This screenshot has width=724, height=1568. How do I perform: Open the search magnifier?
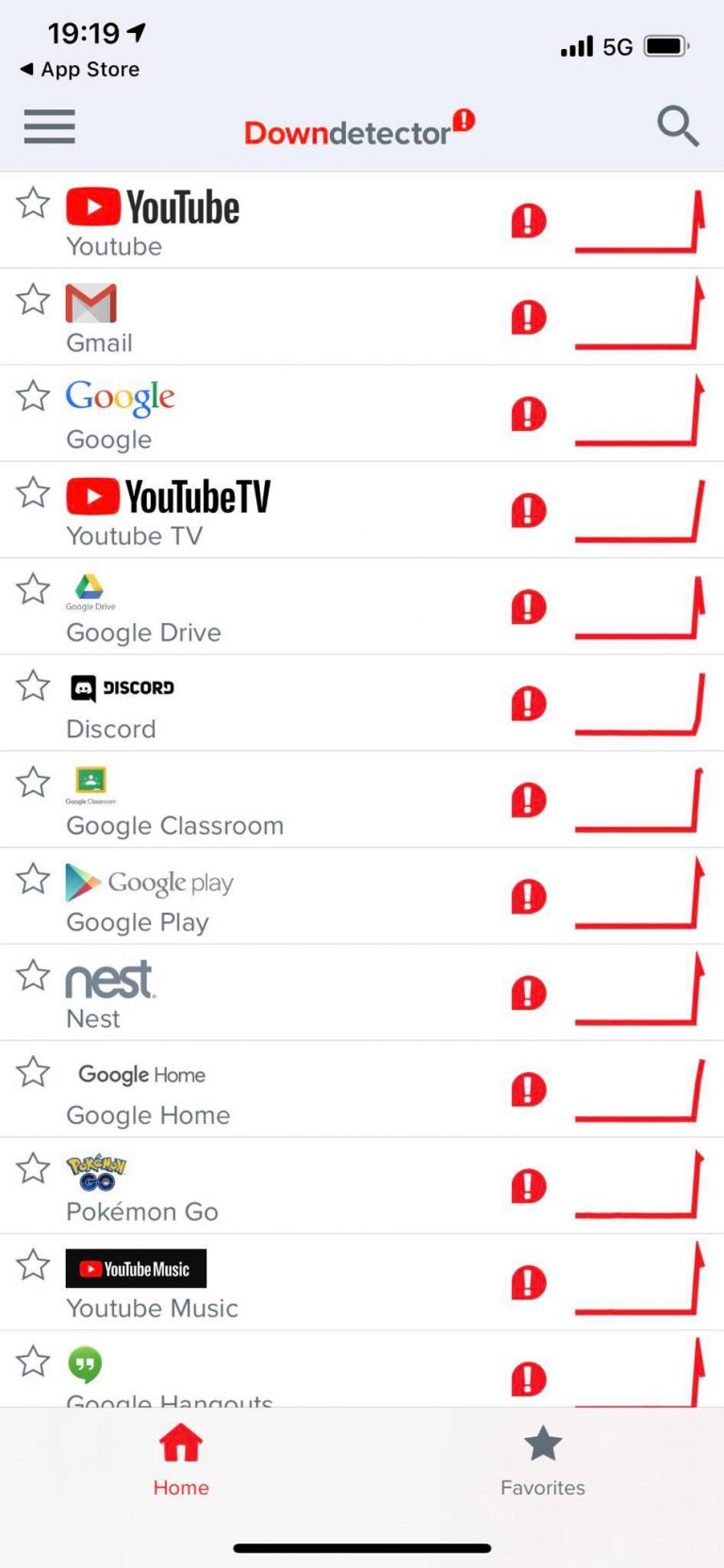click(x=678, y=126)
